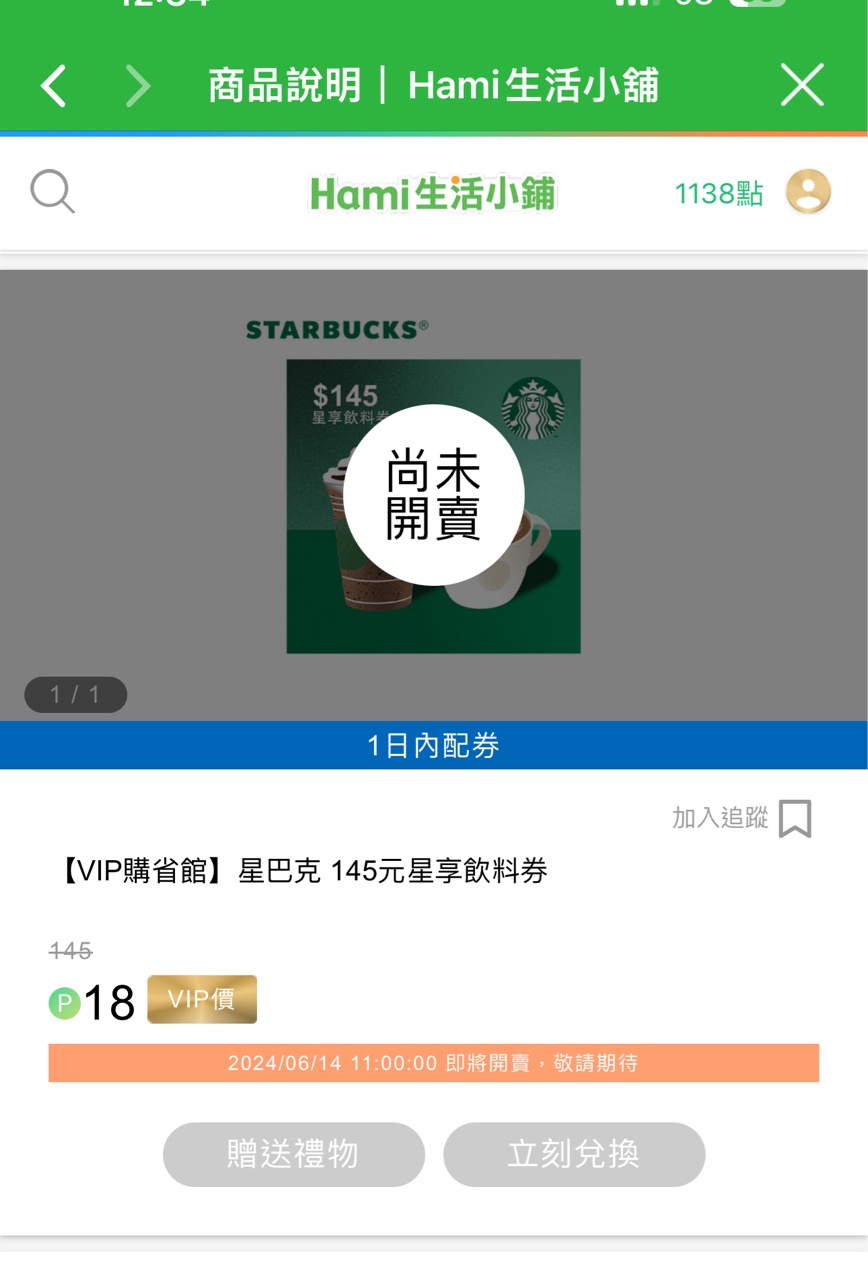Tap the 贈送禮物 button
Image resolution: width=868 pixels, height=1280 pixels.
(x=293, y=1154)
